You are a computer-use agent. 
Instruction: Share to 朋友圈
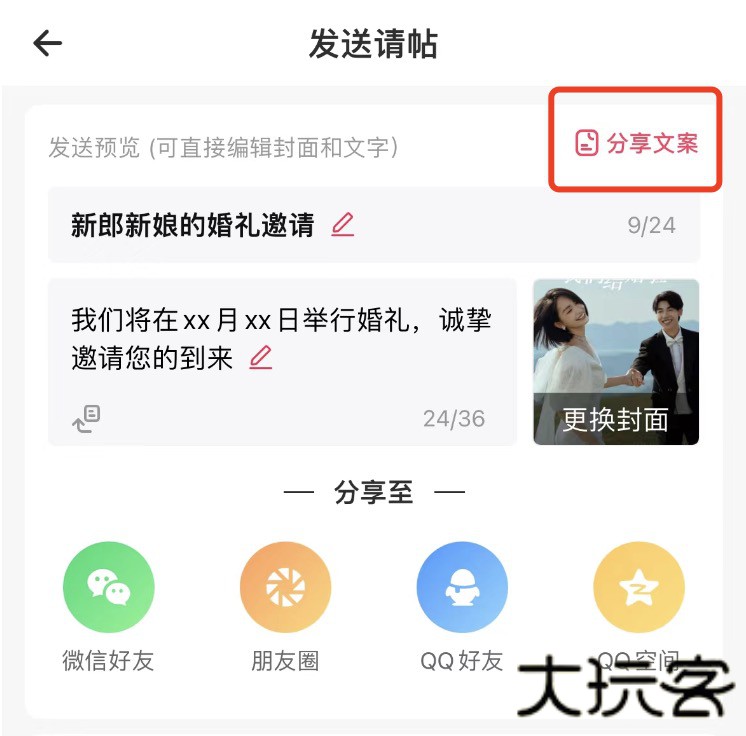pyautogui.click(x=285, y=588)
